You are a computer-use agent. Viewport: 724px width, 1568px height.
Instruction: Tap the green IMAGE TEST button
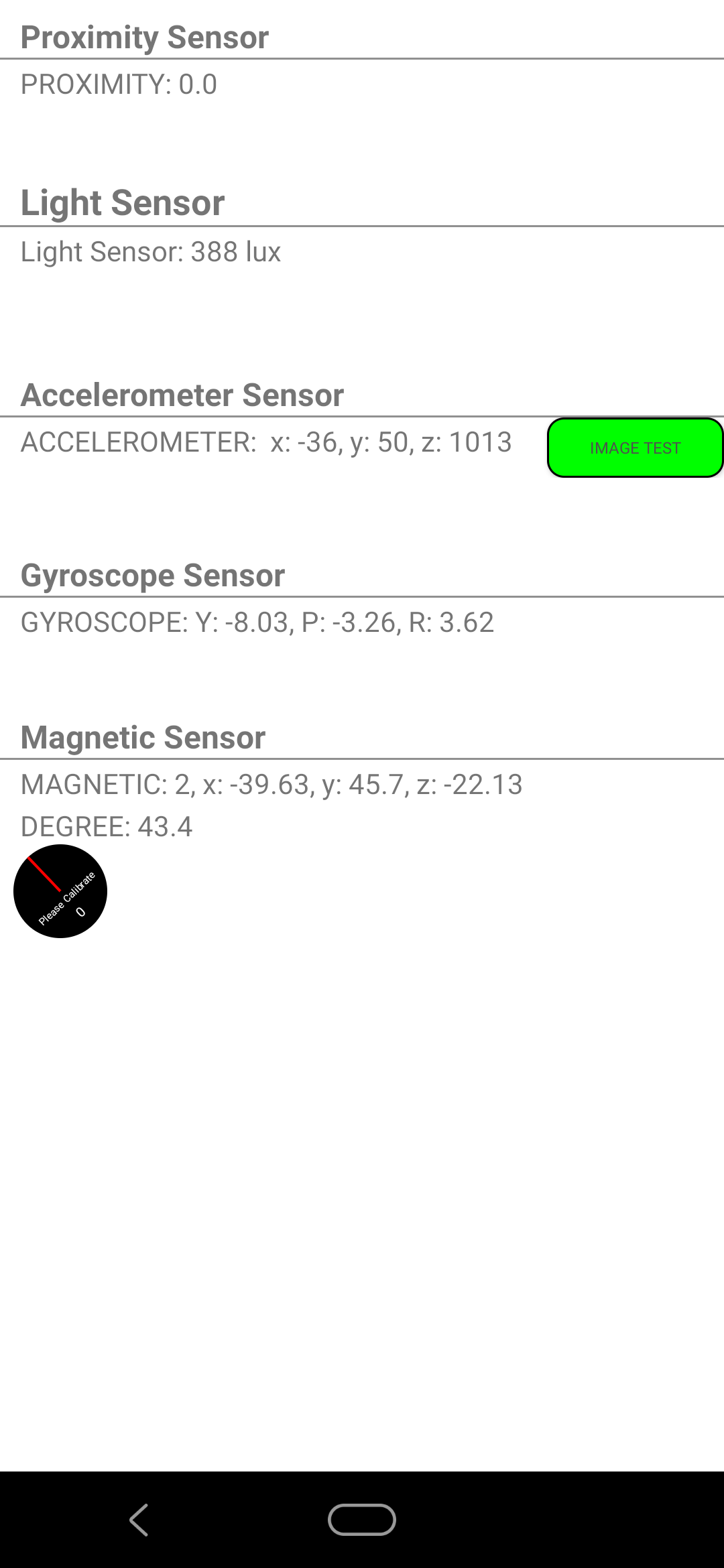click(x=635, y=448)
